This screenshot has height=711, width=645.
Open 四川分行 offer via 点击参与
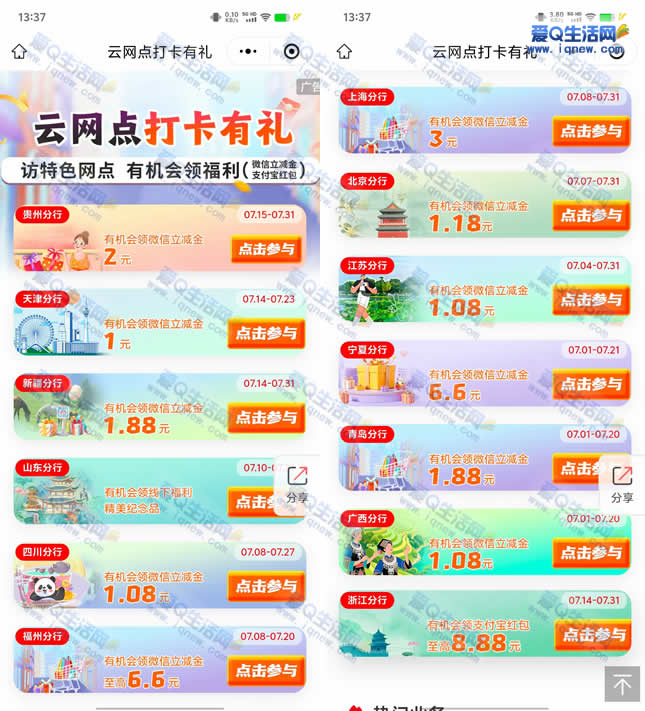[x=267, y=587]
